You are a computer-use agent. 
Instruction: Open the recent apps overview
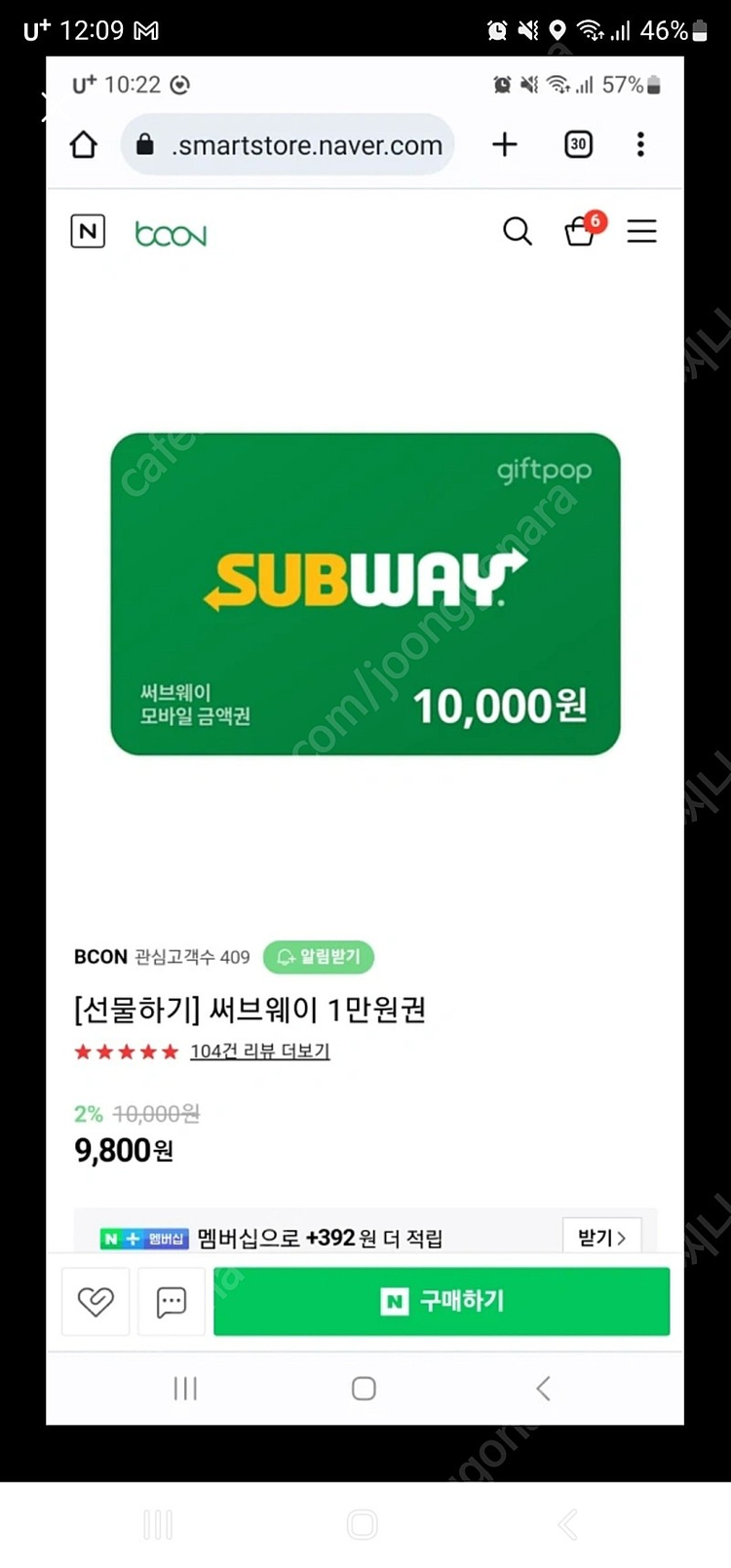click(x=158, y=1524)
